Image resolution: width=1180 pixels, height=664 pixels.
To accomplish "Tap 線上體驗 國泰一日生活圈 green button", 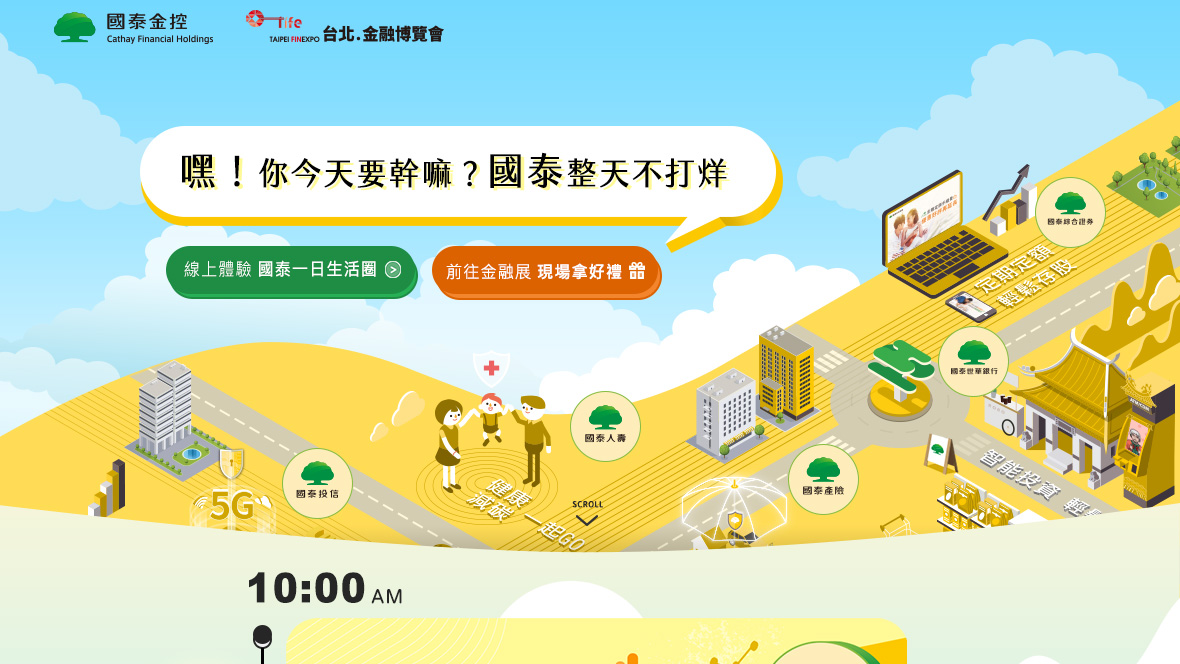I will point(291,270).
